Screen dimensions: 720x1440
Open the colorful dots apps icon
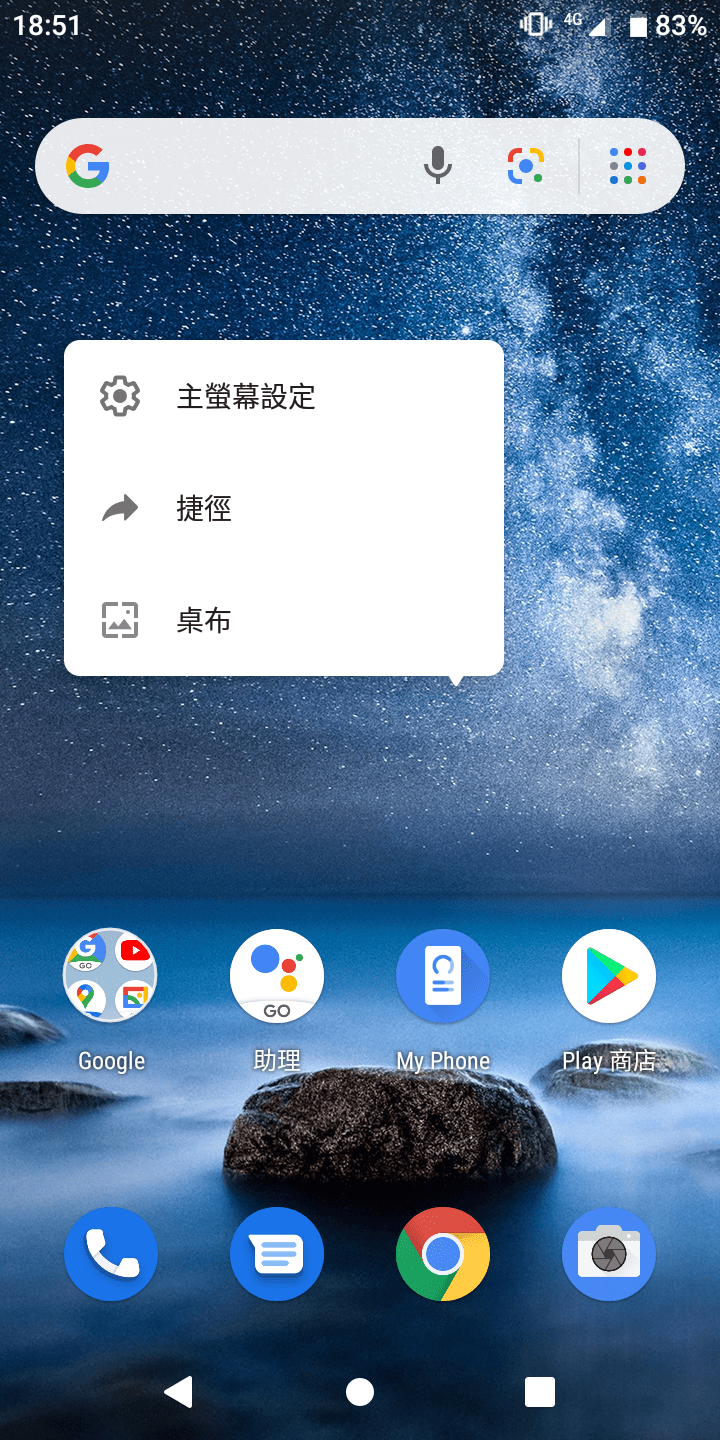point(628,166)
